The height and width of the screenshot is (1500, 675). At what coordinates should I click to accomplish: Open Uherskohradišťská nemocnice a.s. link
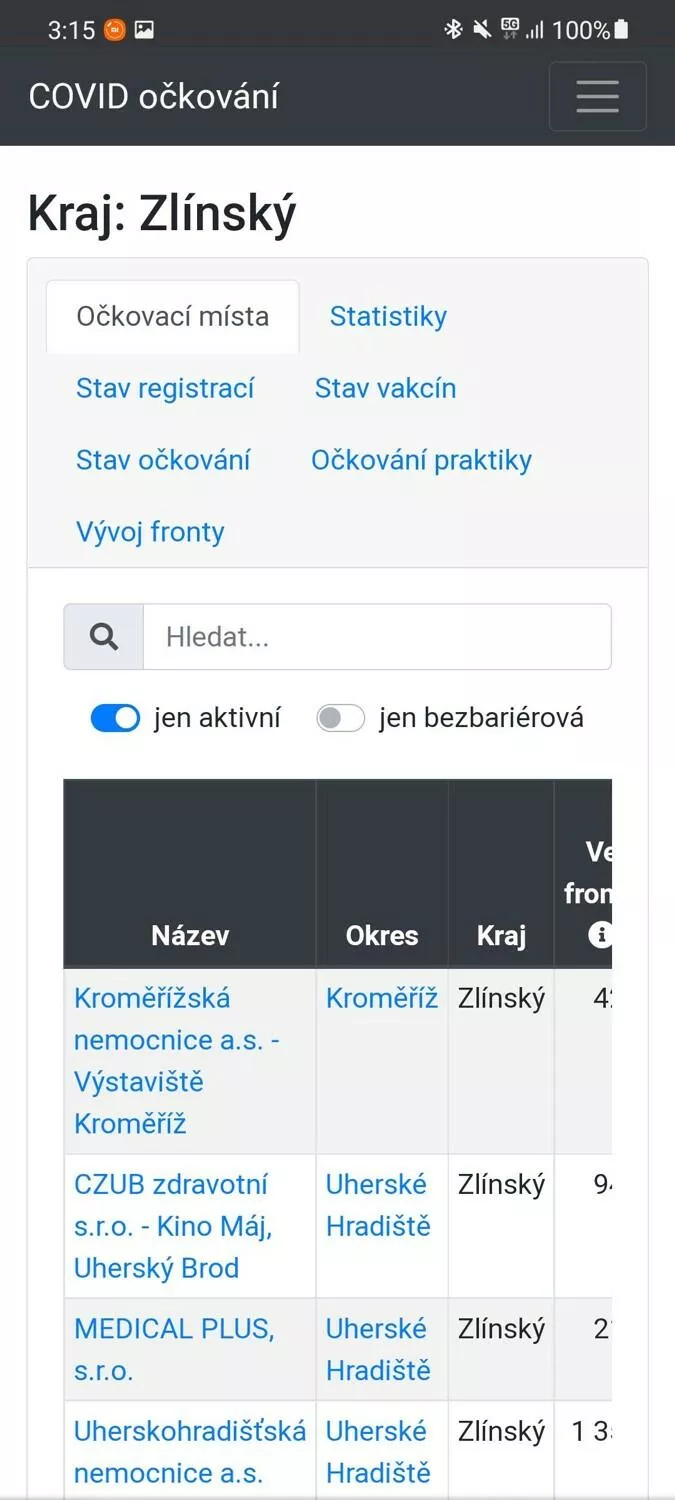tap(190, 1451)
